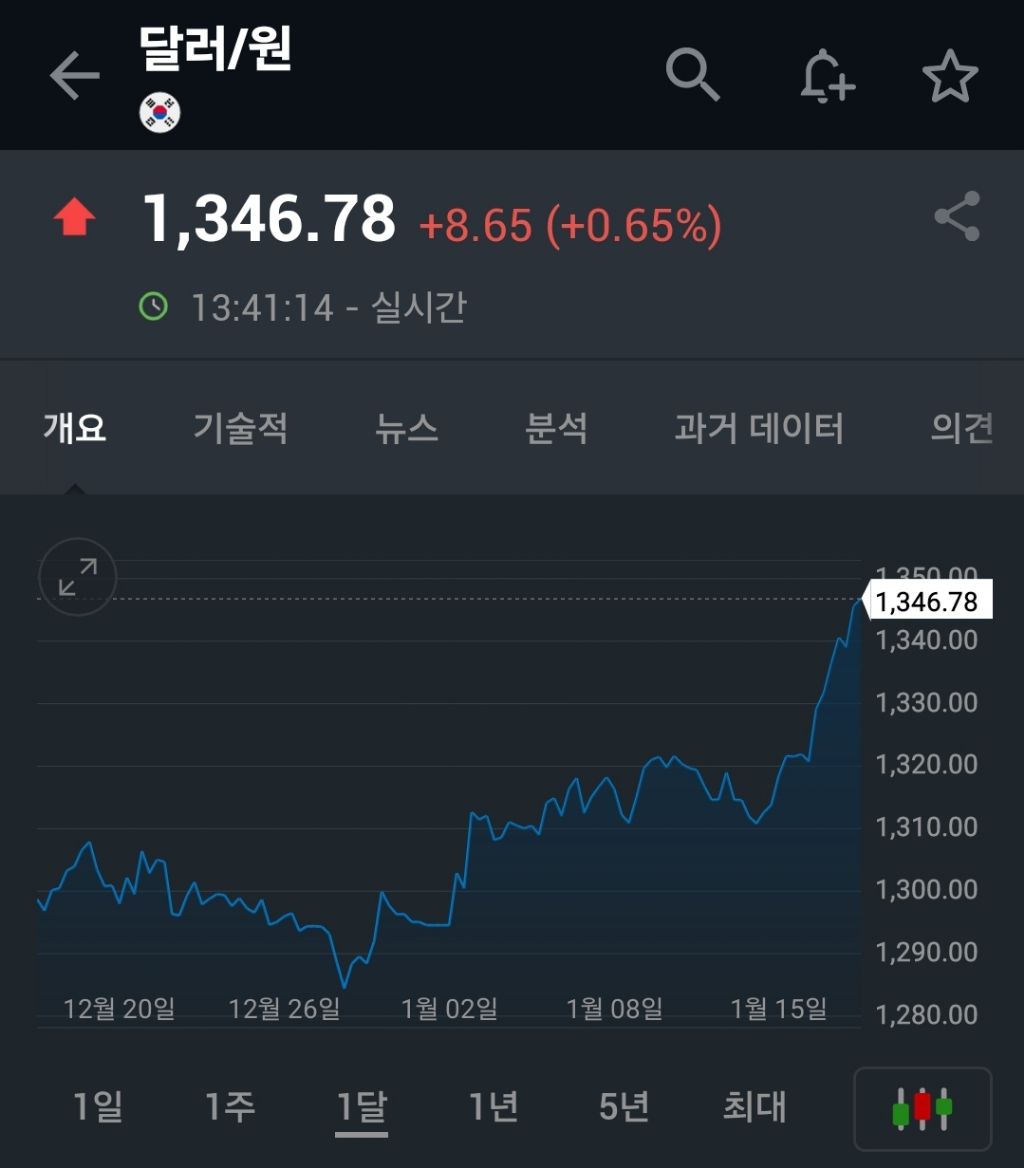
Task: View the 과거 데이터 tab
Action: click(759, 429)
